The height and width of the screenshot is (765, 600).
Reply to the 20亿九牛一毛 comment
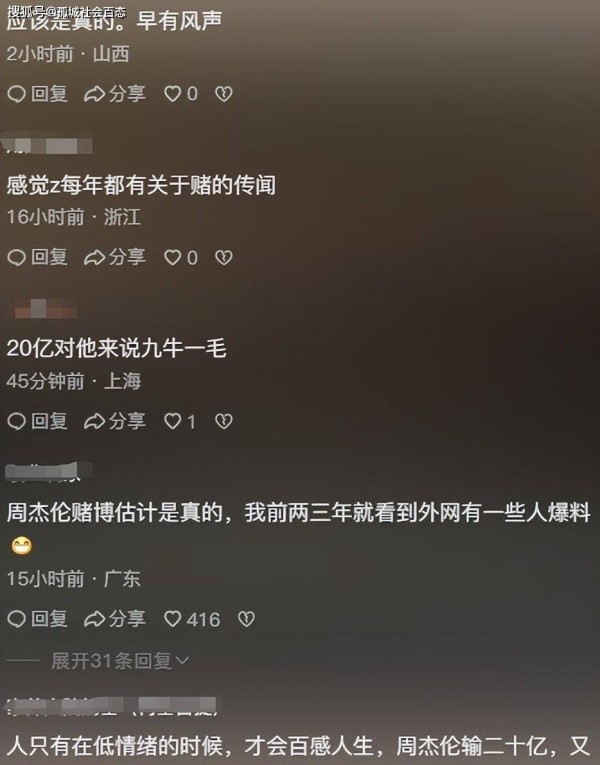(x=38, y=421)
